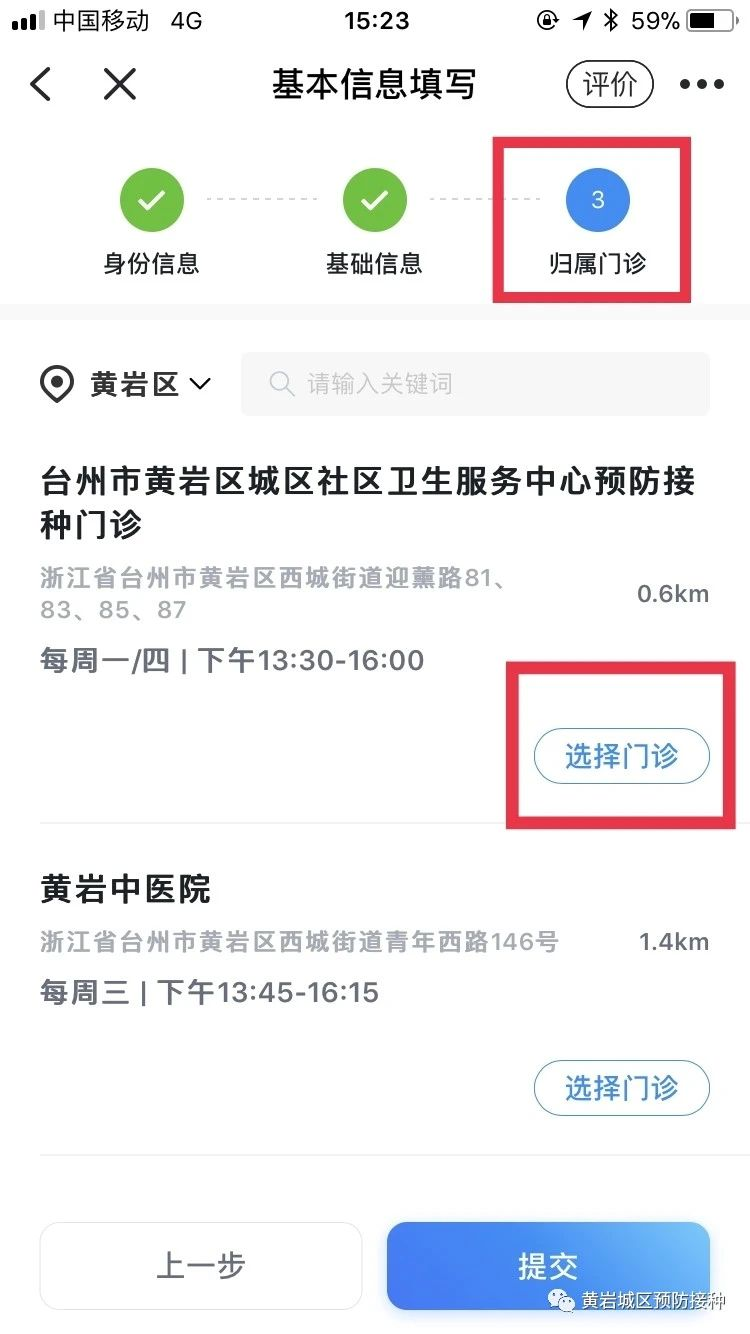
Task: Tap the 基本信息填写 page title
Action: pyautogui.click(x=375, y=84)
